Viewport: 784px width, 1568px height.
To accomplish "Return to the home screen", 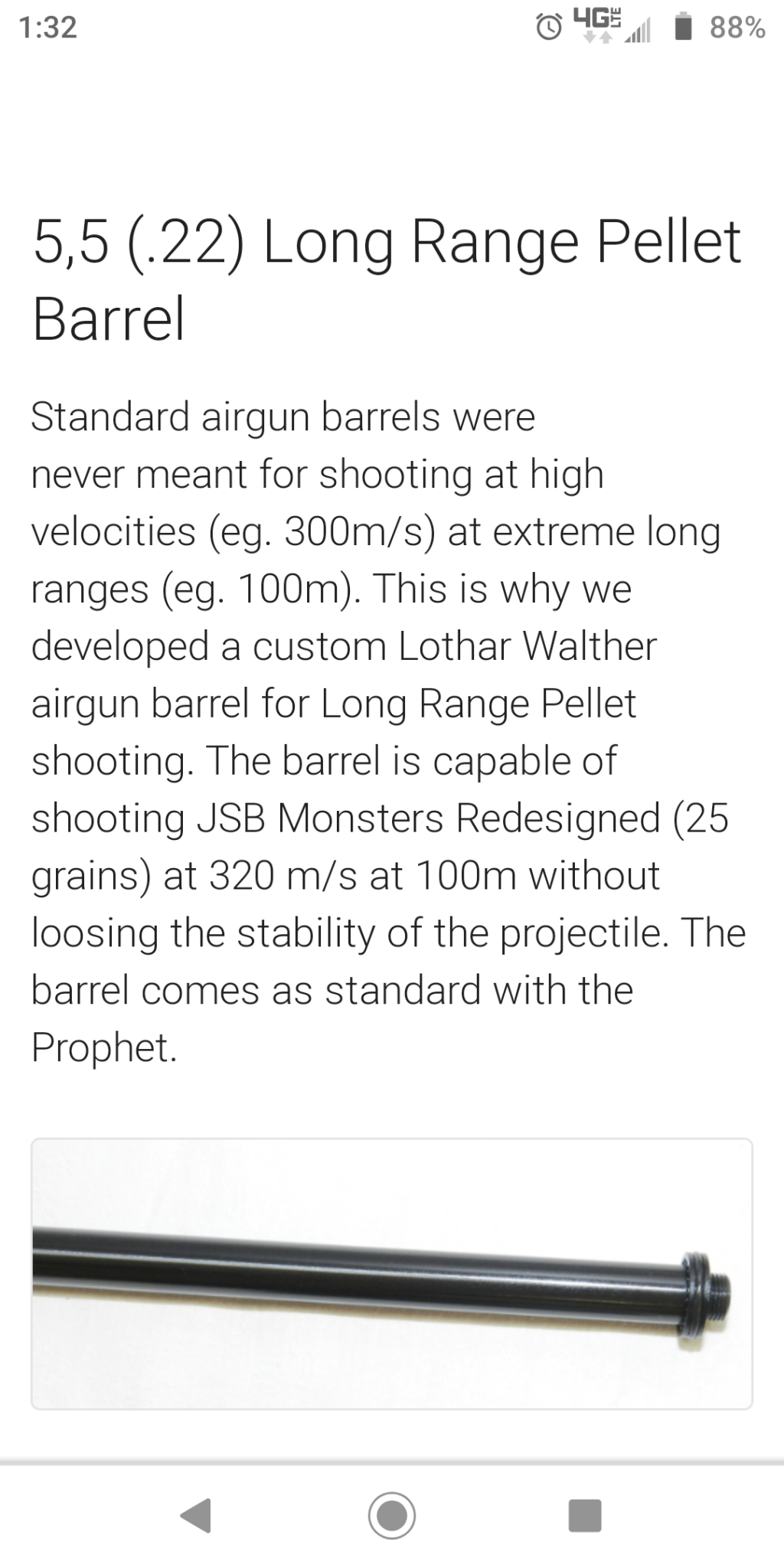I will [x=392, y=1514].
